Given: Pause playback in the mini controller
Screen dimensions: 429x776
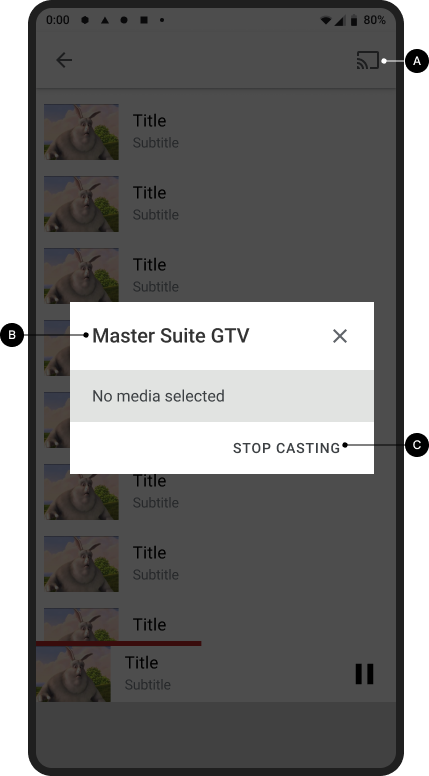Looking at the screenshot, I should tap(365, 674).
